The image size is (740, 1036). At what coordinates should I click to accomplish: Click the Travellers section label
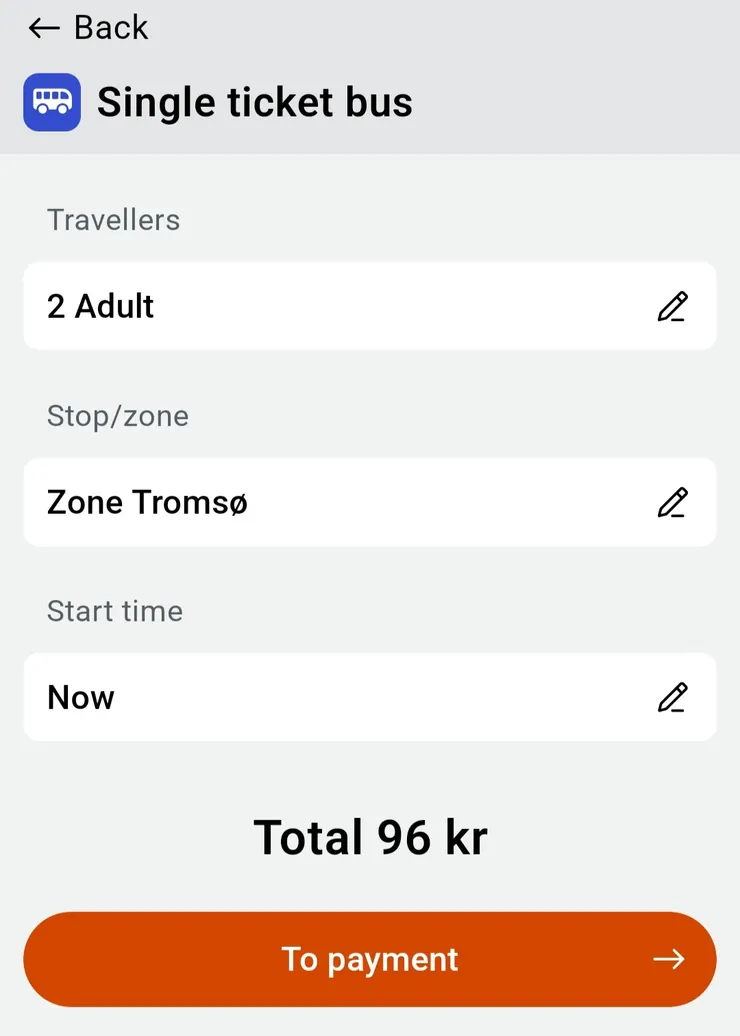113,219
